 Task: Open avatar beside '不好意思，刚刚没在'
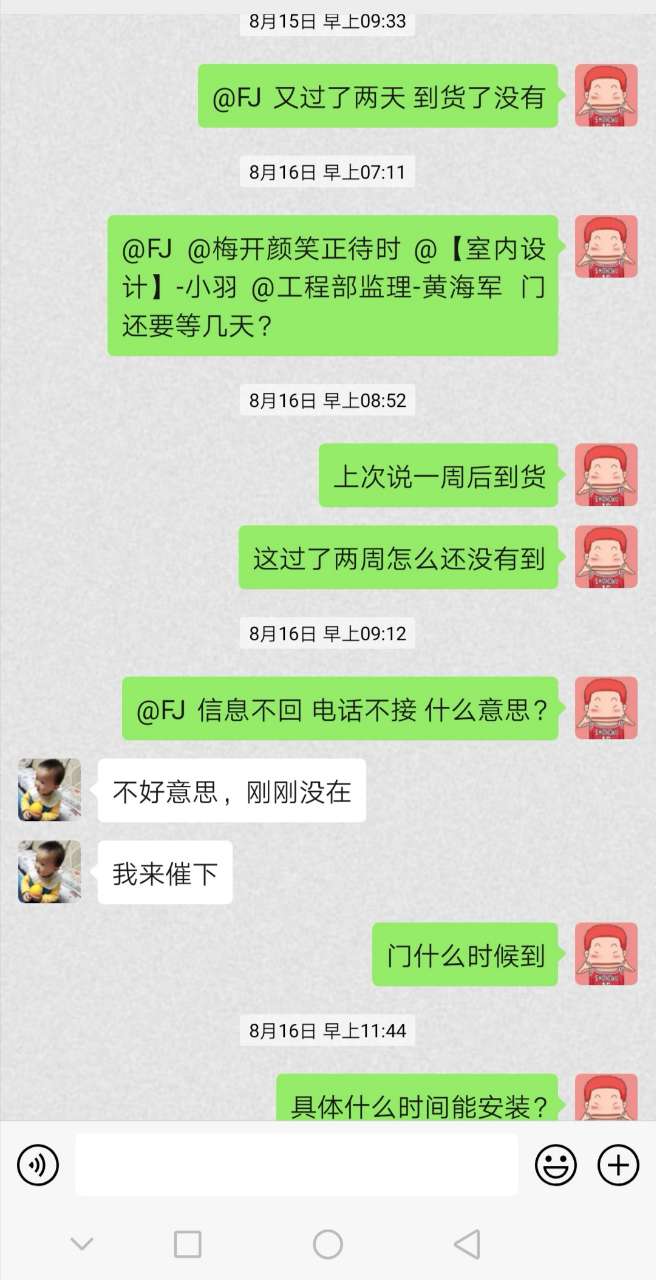(49, 790)
